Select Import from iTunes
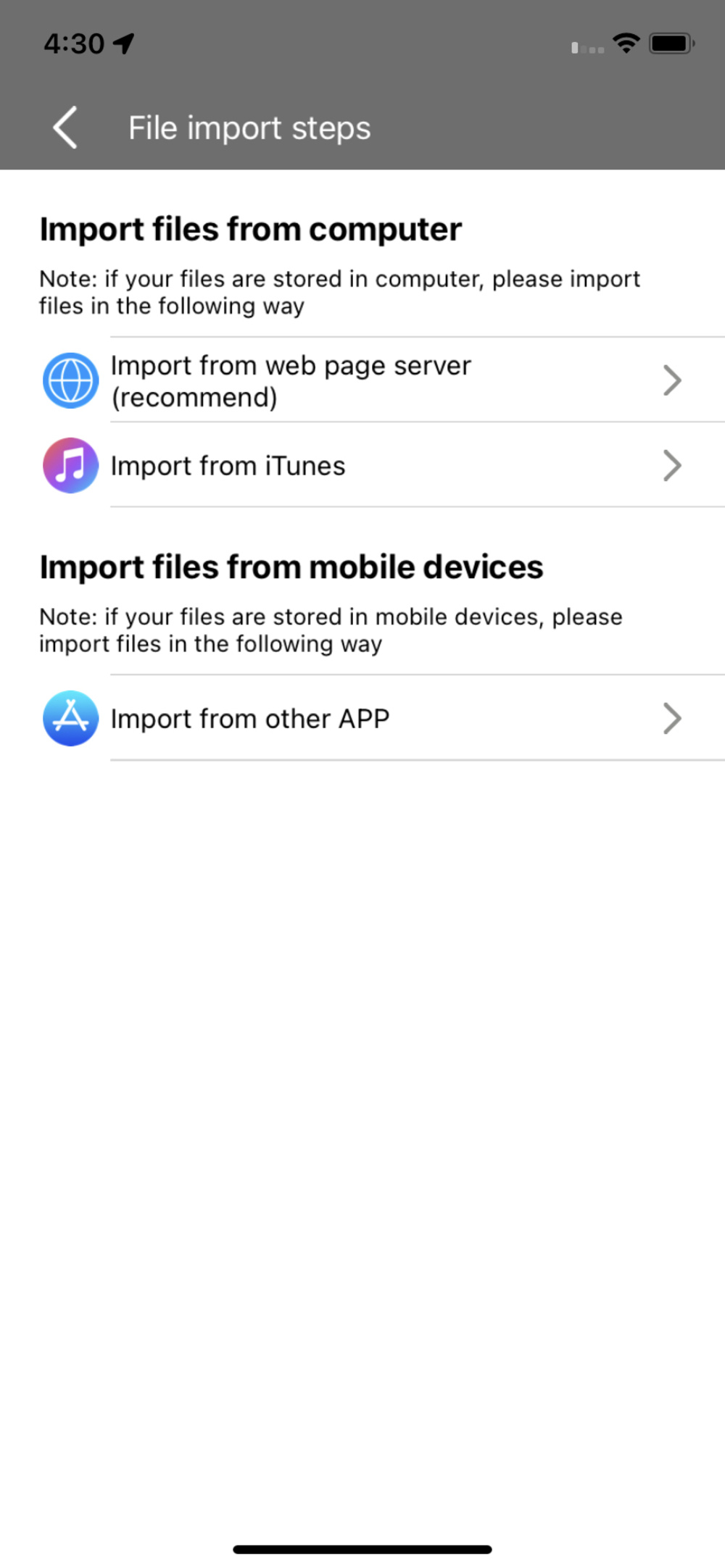Screen dimensions: 725x1568 click(362, 466)
